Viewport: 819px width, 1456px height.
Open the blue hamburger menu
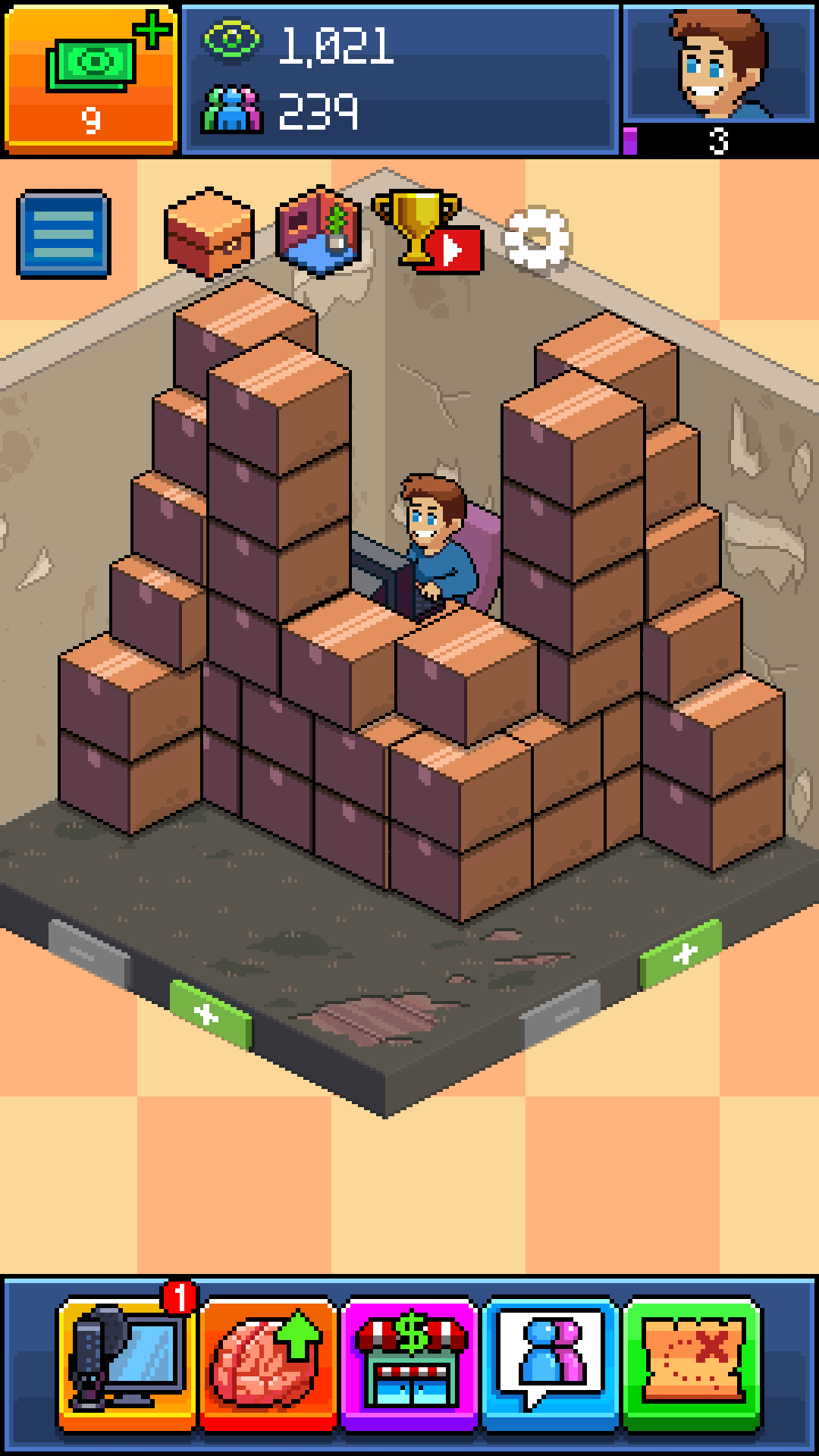pos(64,234)
